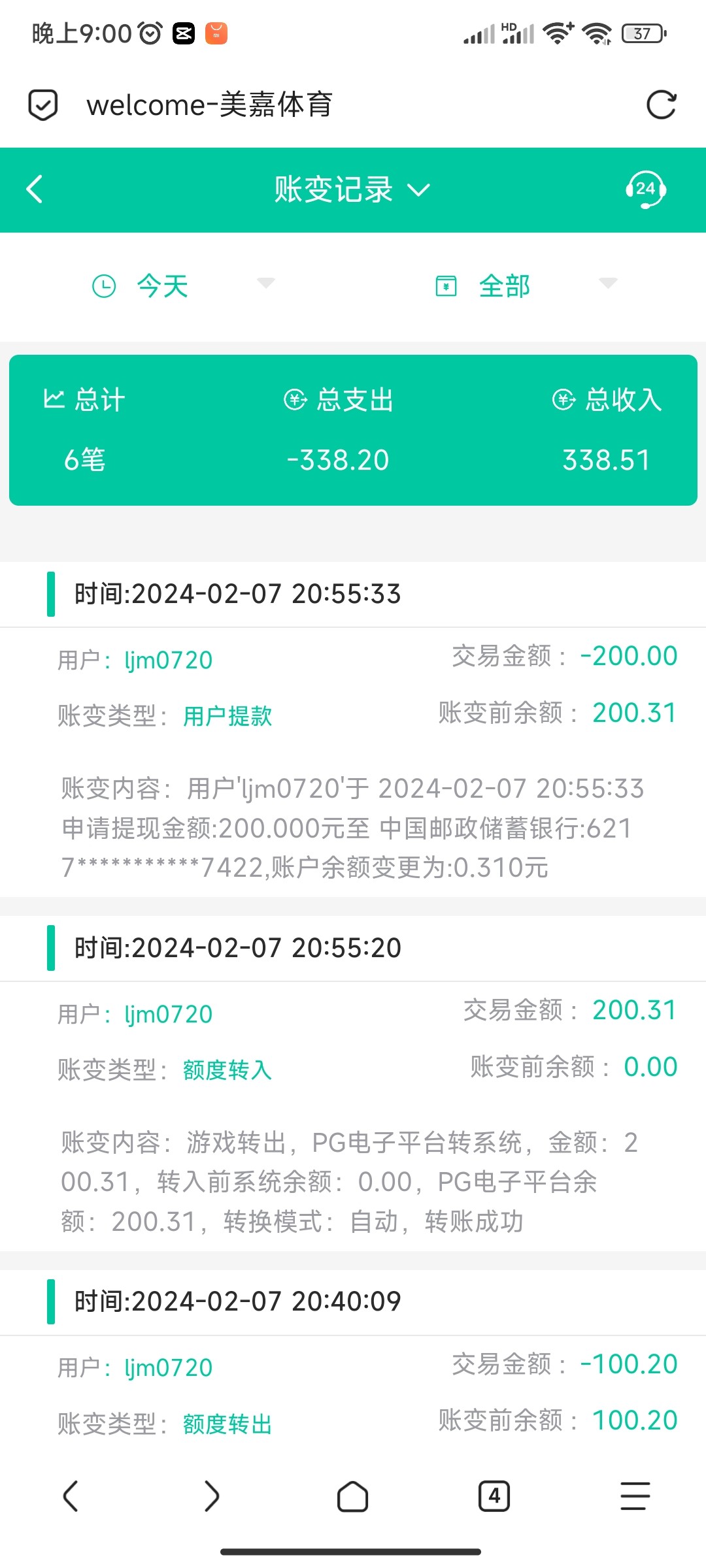The height and width of the screenshot is (1568, 706).
Task: Tap the browser forward arrow in bottom bar
Action: point(212,1496)
